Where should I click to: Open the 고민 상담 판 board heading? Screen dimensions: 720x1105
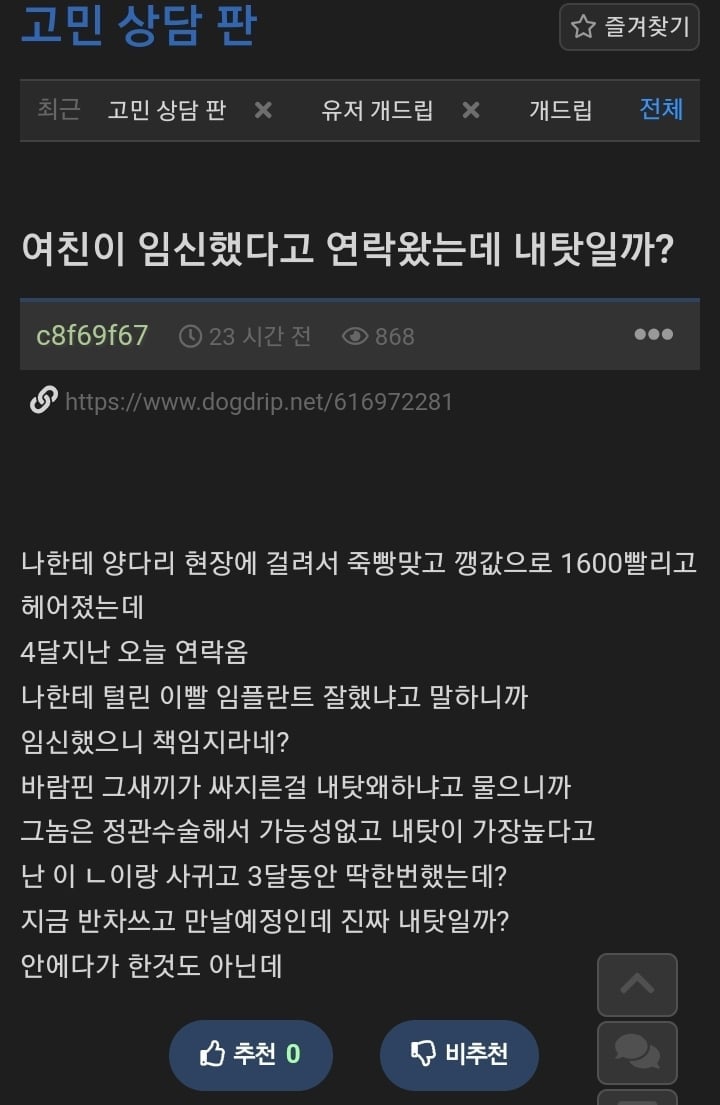[138, 24]
